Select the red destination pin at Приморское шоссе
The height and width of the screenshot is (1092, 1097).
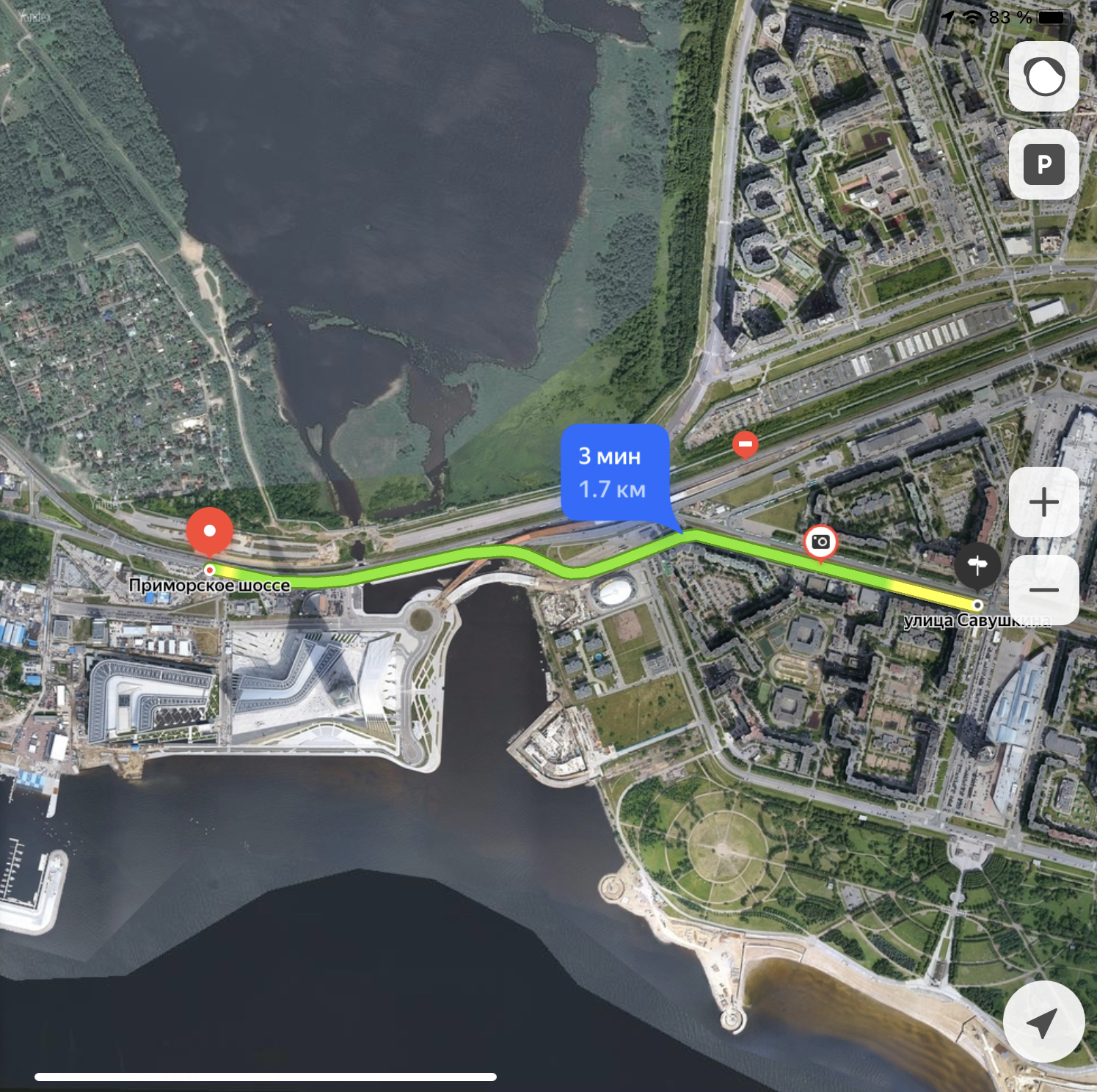[x=210, y=531]
